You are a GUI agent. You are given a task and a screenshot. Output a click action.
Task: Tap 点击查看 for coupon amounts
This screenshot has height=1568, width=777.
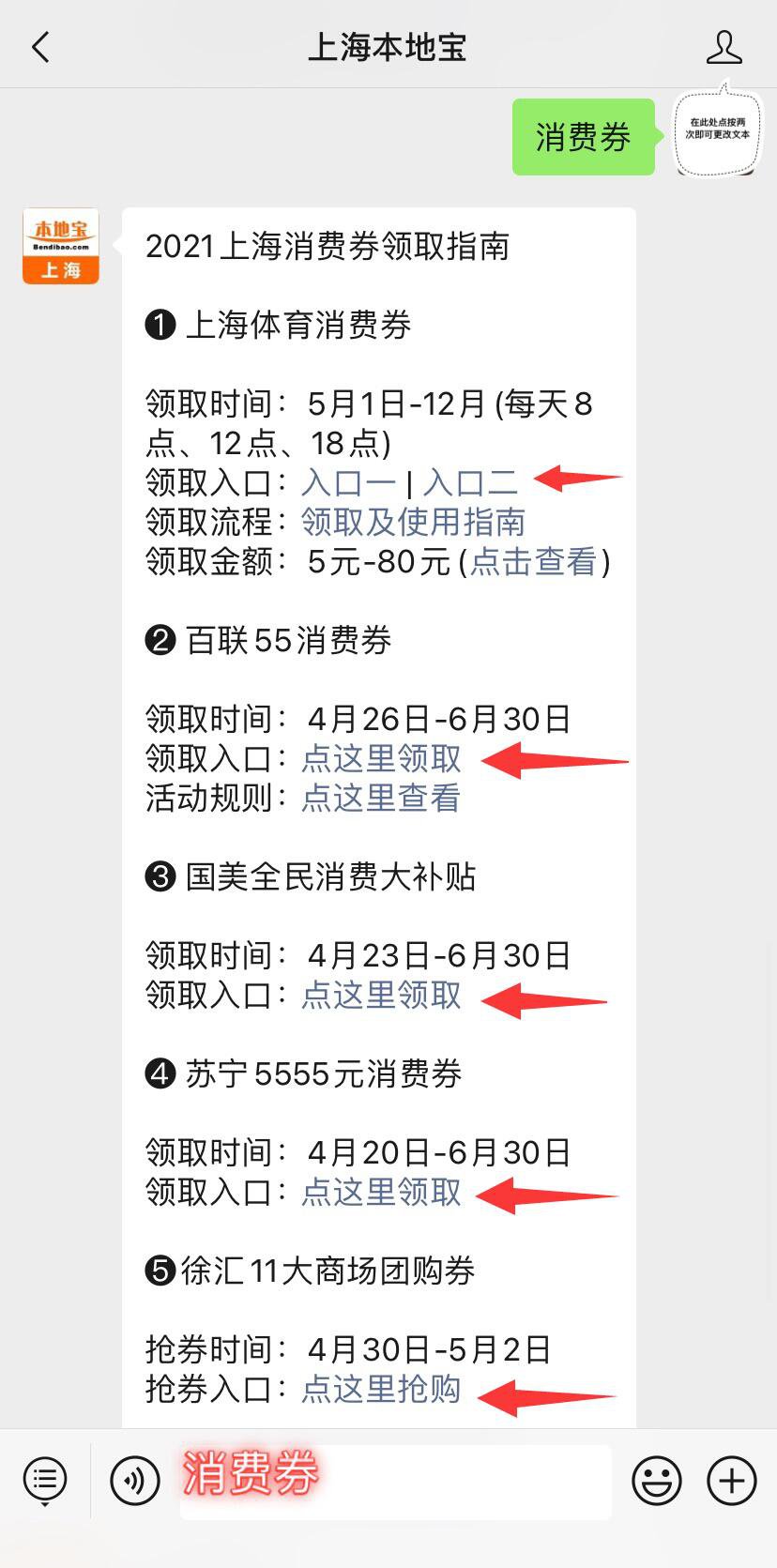[x=533, y=561]
